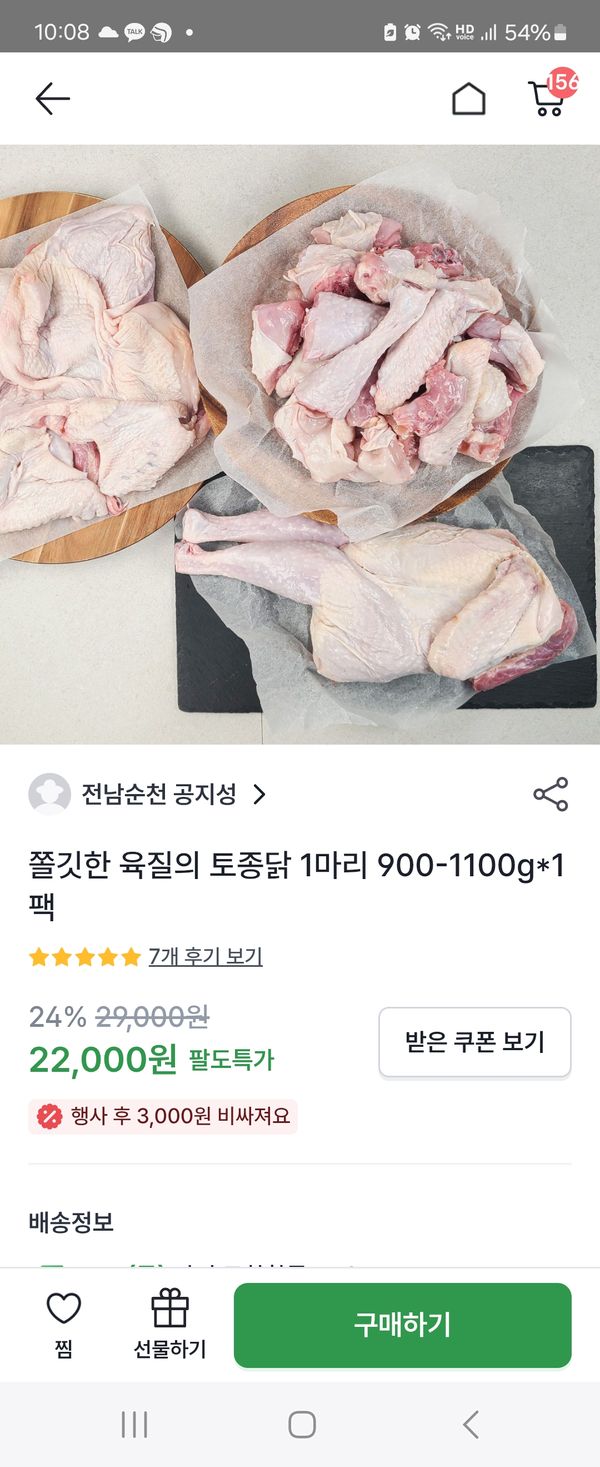The height and width of the screenshot is (1467, 600).
Task: Open the product photo of the chicken
Action: point(300,445)
